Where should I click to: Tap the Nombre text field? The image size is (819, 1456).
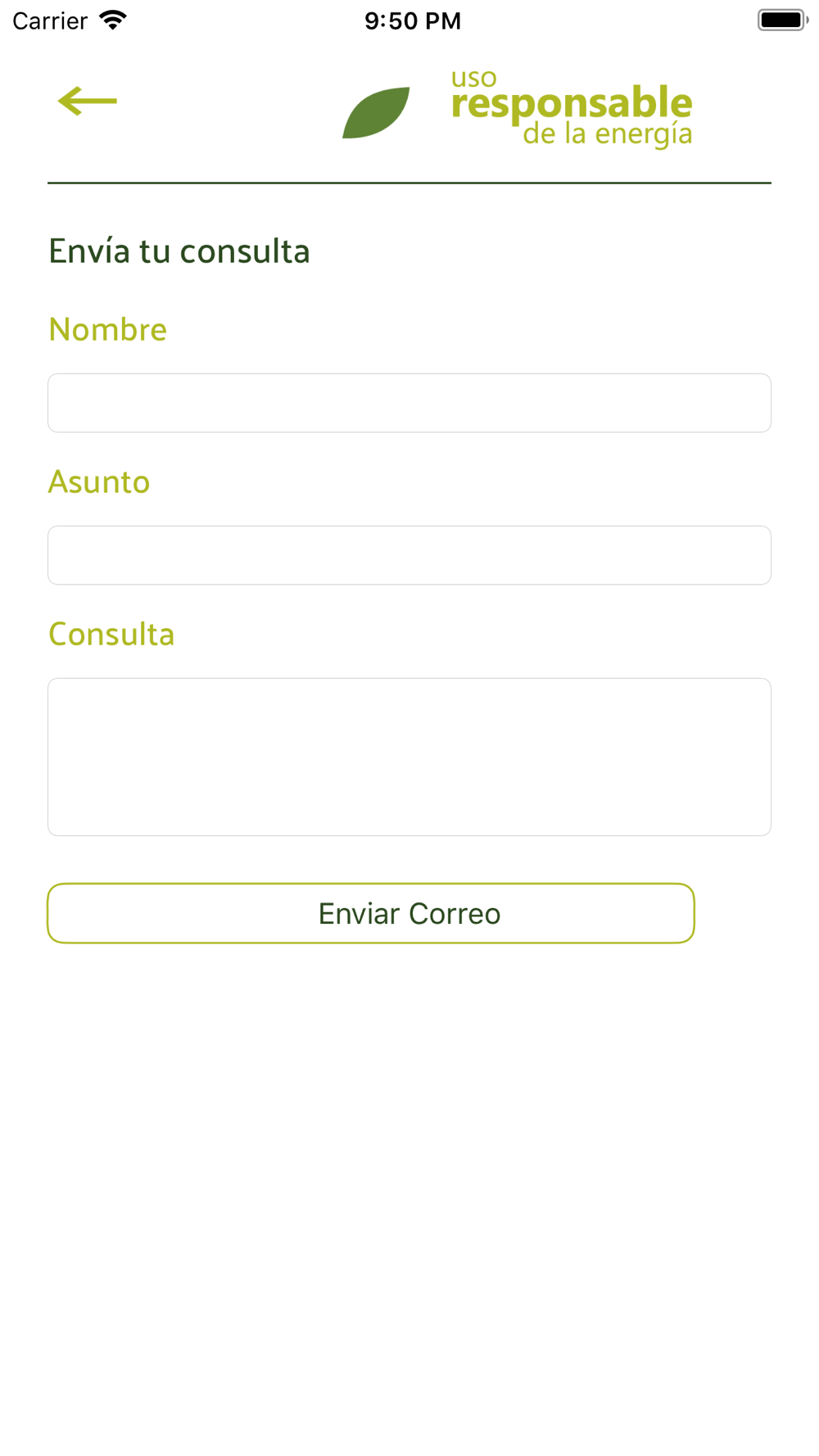(x=409, y=403)
